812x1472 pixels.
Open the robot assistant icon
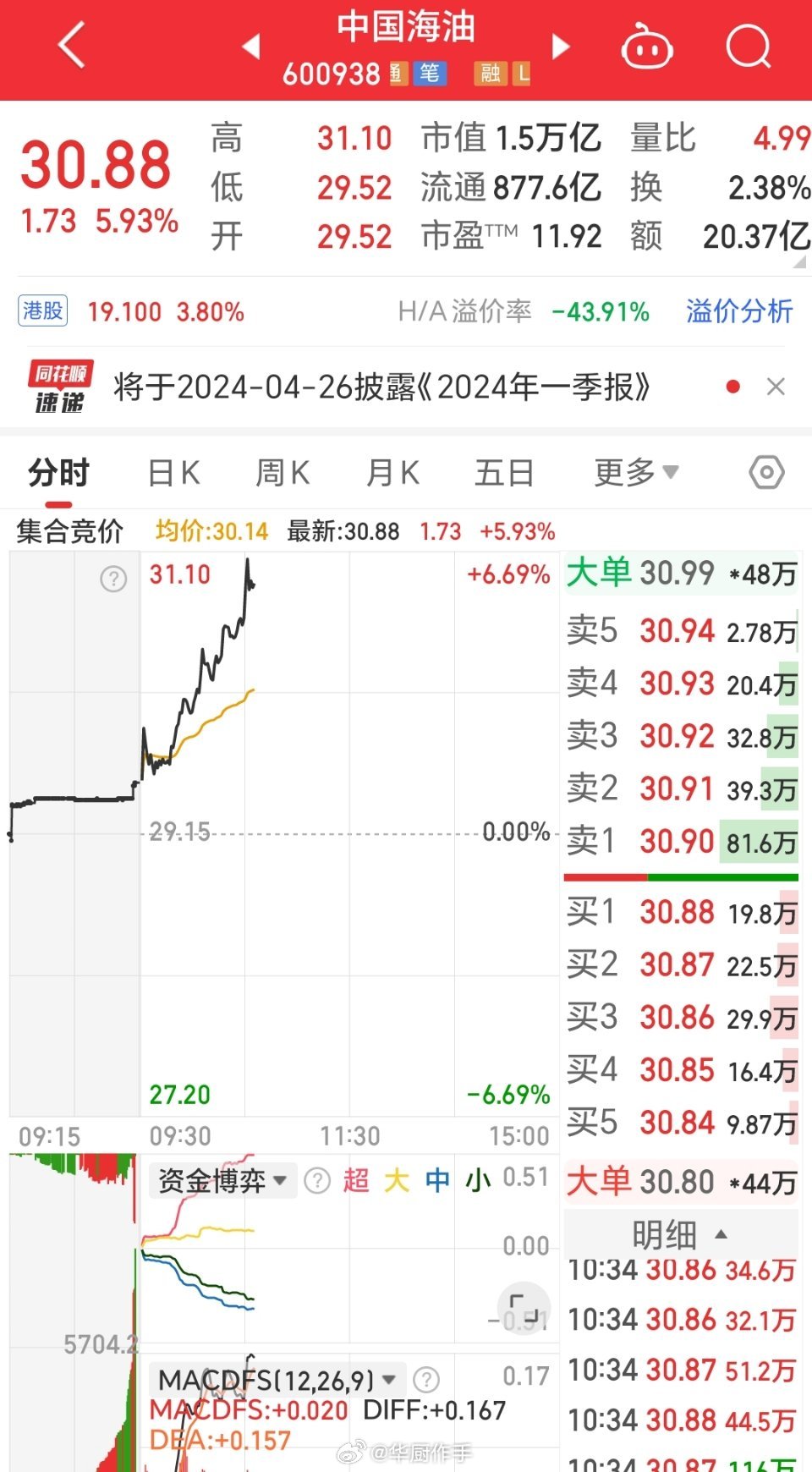point(647,46)
